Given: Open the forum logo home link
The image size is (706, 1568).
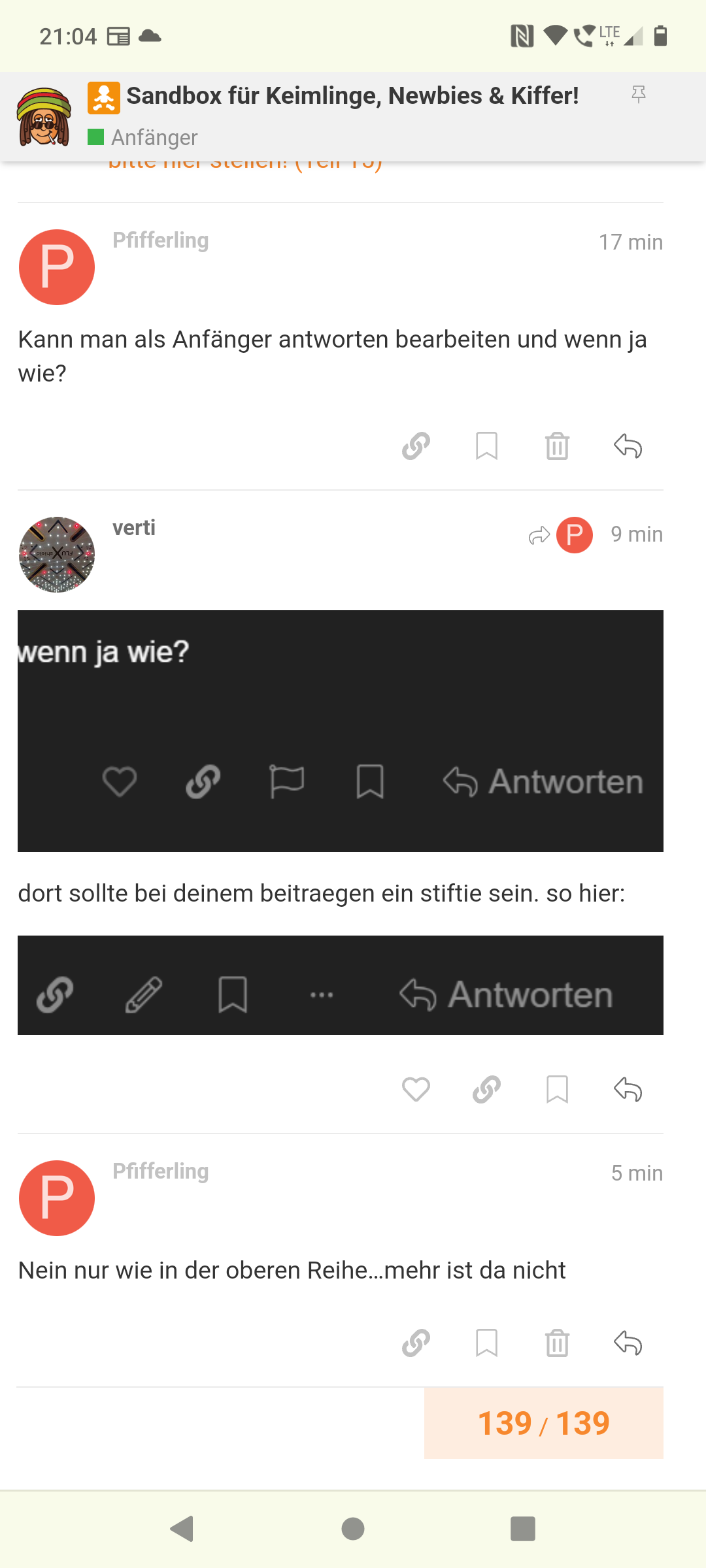Looking at the screenshot, I should coord(44,117).
